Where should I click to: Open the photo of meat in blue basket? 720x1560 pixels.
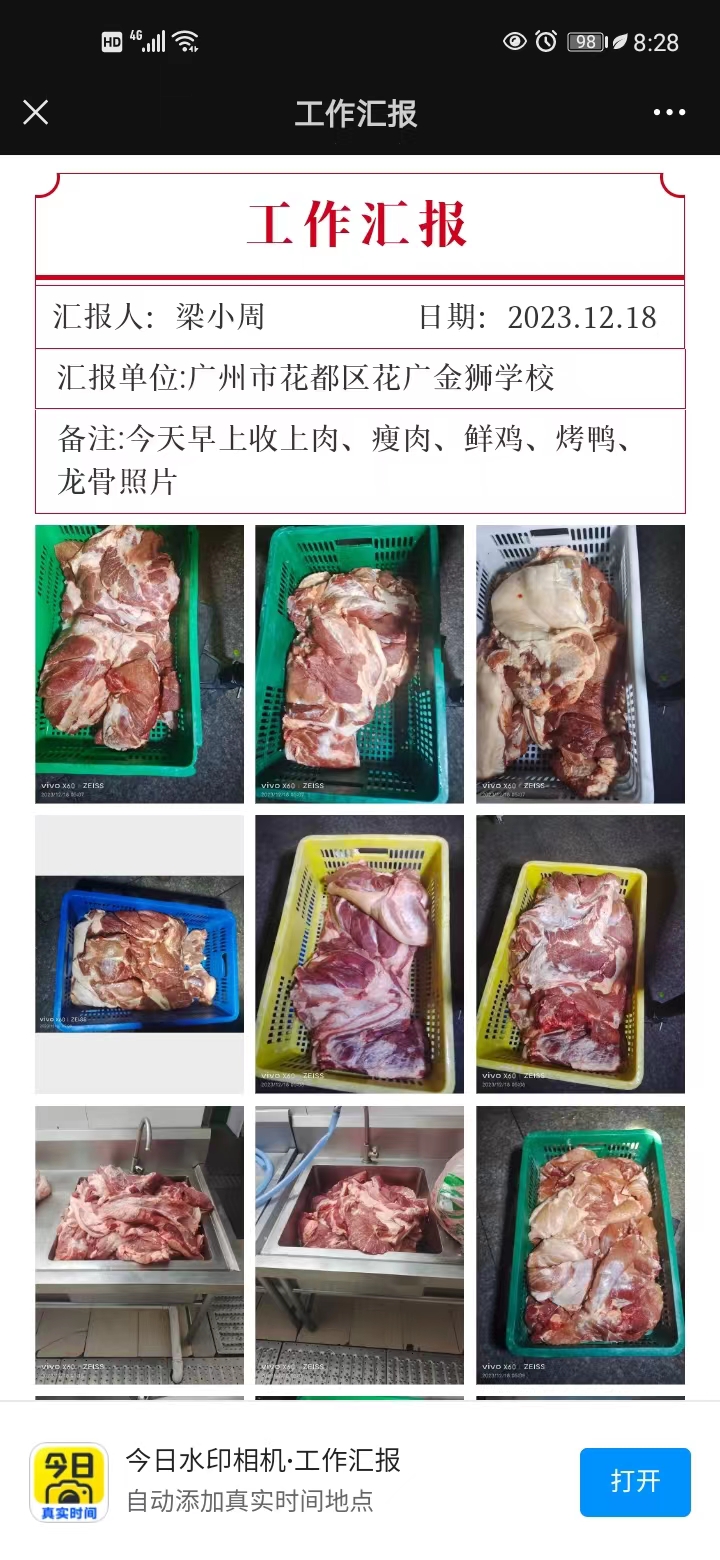point(139,954)
